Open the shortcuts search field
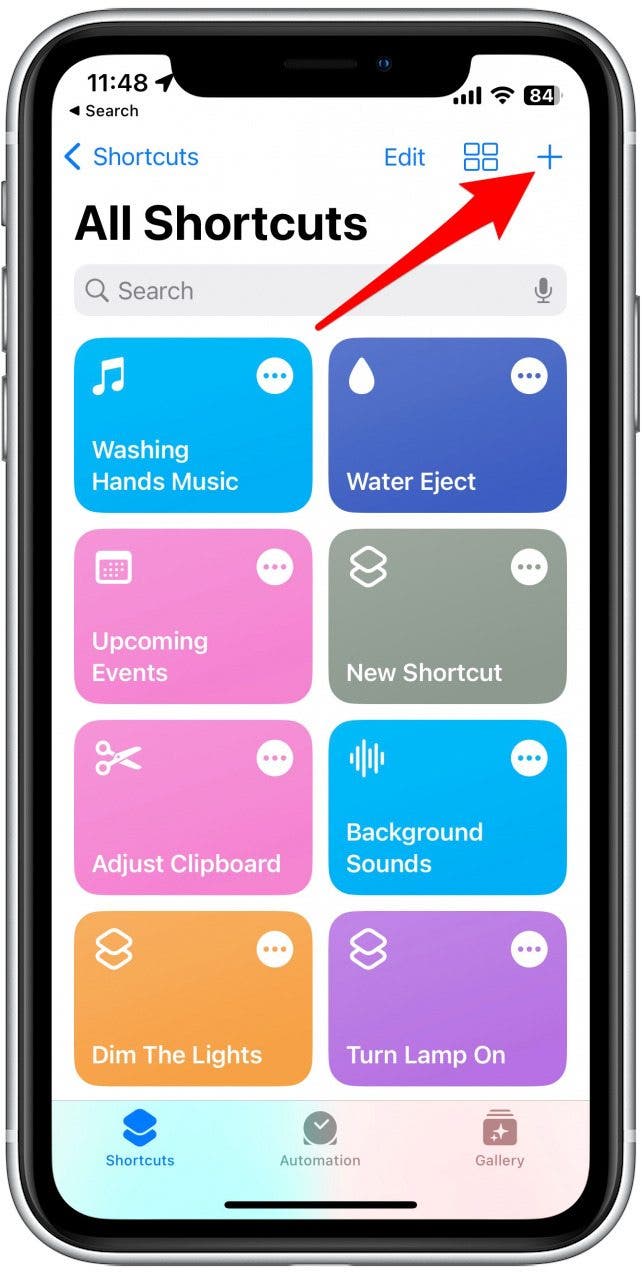Viewport: 642px width, 1274px height. [300, 291]
